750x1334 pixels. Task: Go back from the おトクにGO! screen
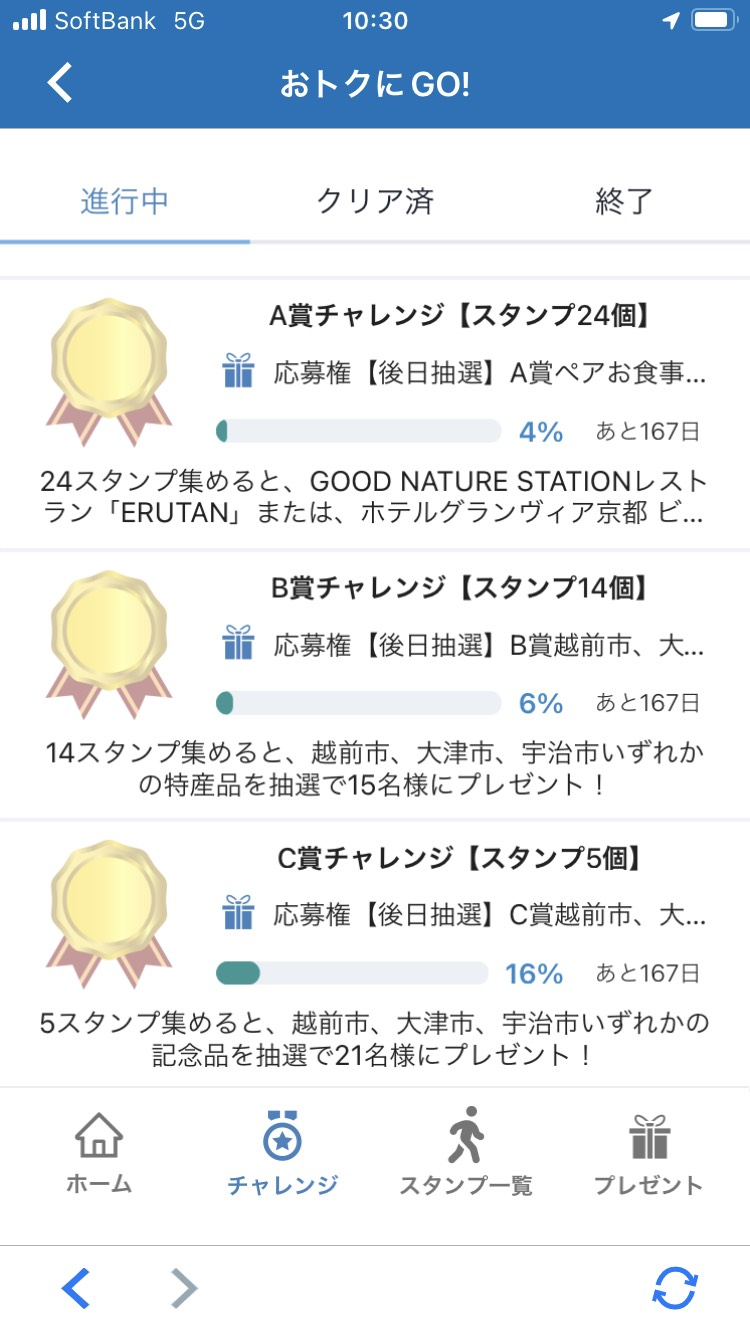click(60, 83)
